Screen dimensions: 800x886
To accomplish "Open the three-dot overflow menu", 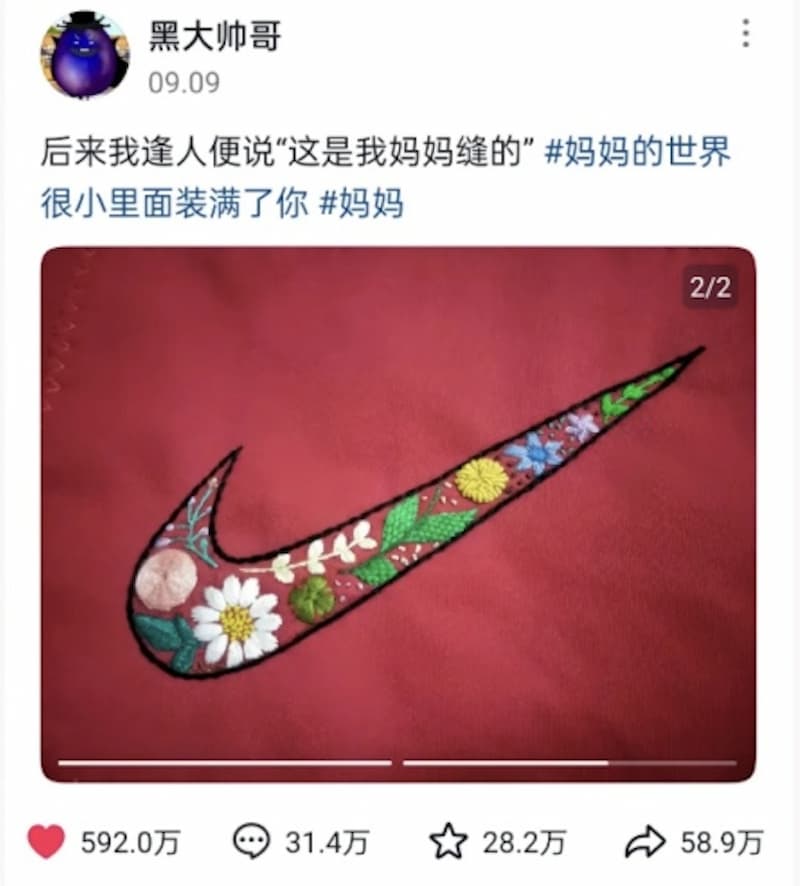I will tap(746, 33).
